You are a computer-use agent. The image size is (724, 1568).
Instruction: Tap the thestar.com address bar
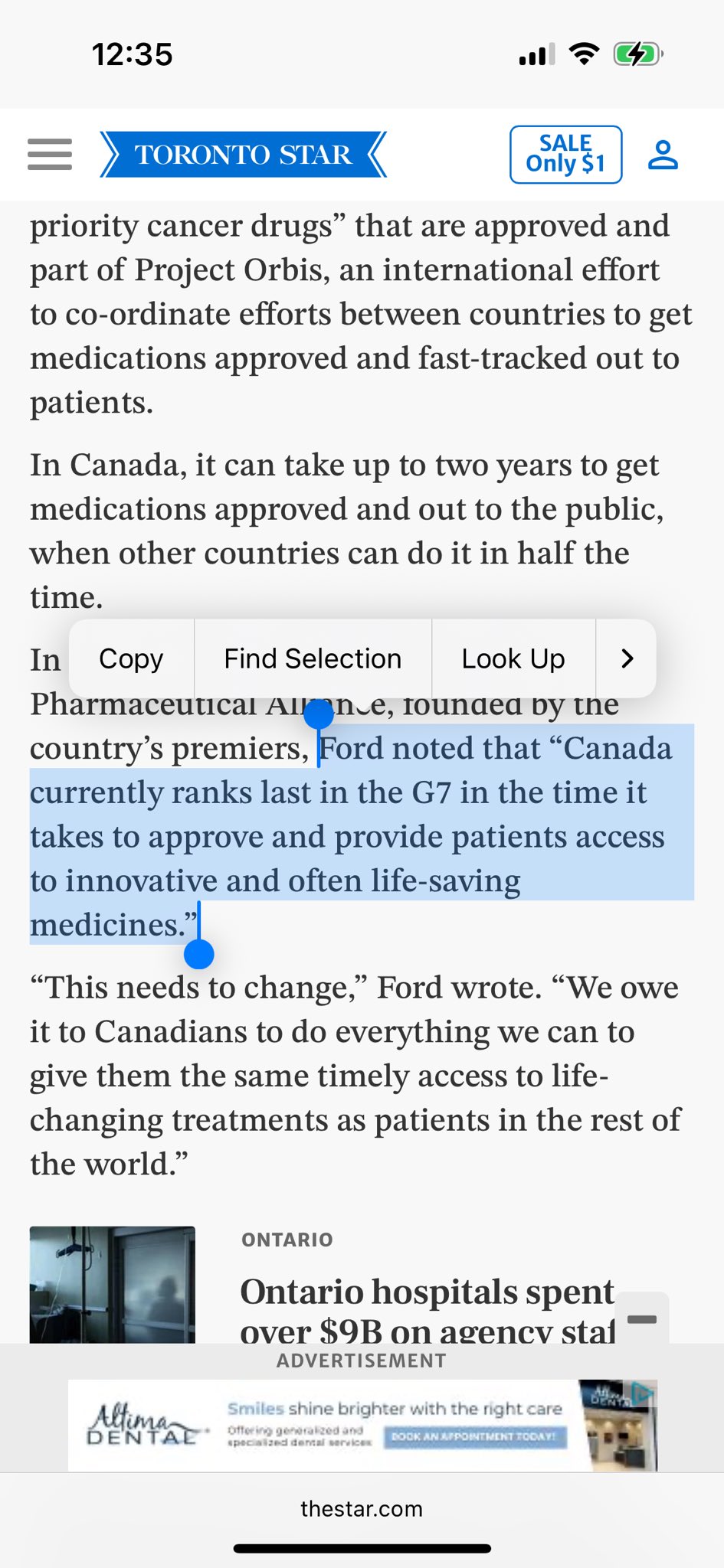click(362, 1508)
